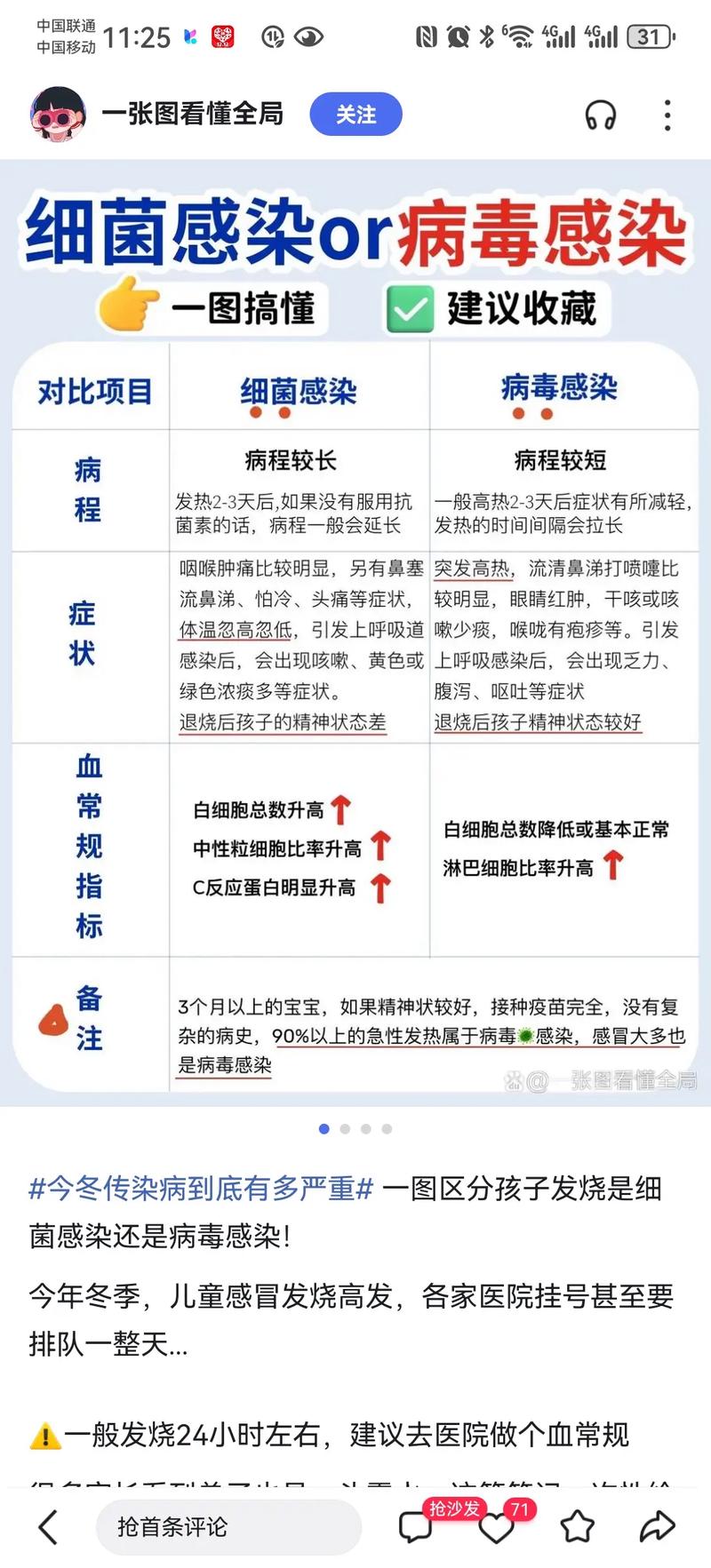The height and width of the screenshot is (1568, 711).
Task: Tap the account name 一张图看懂全局
Action: click(x=192, y=114)
